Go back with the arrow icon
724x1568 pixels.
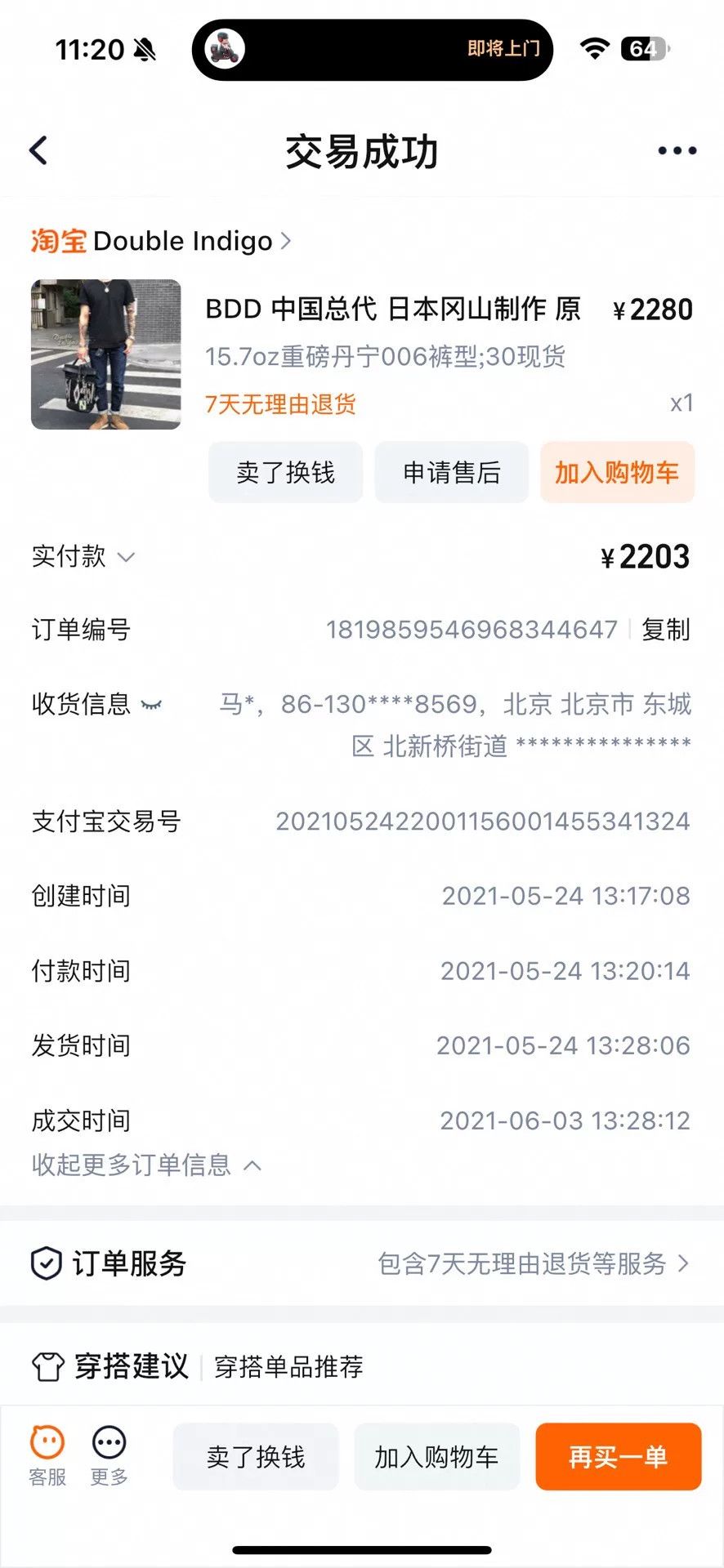point(38,150)
